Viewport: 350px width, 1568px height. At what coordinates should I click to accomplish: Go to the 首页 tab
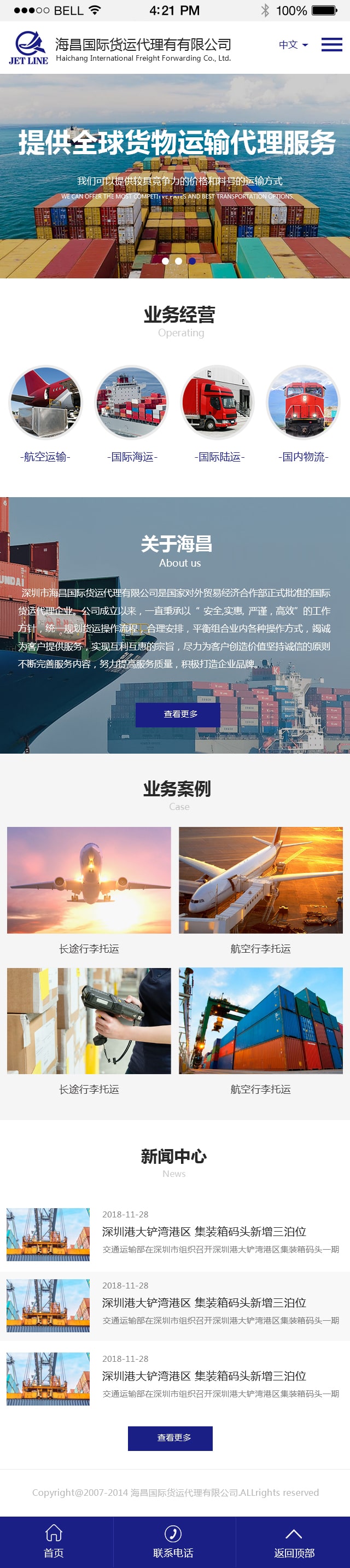[54, 1541]
